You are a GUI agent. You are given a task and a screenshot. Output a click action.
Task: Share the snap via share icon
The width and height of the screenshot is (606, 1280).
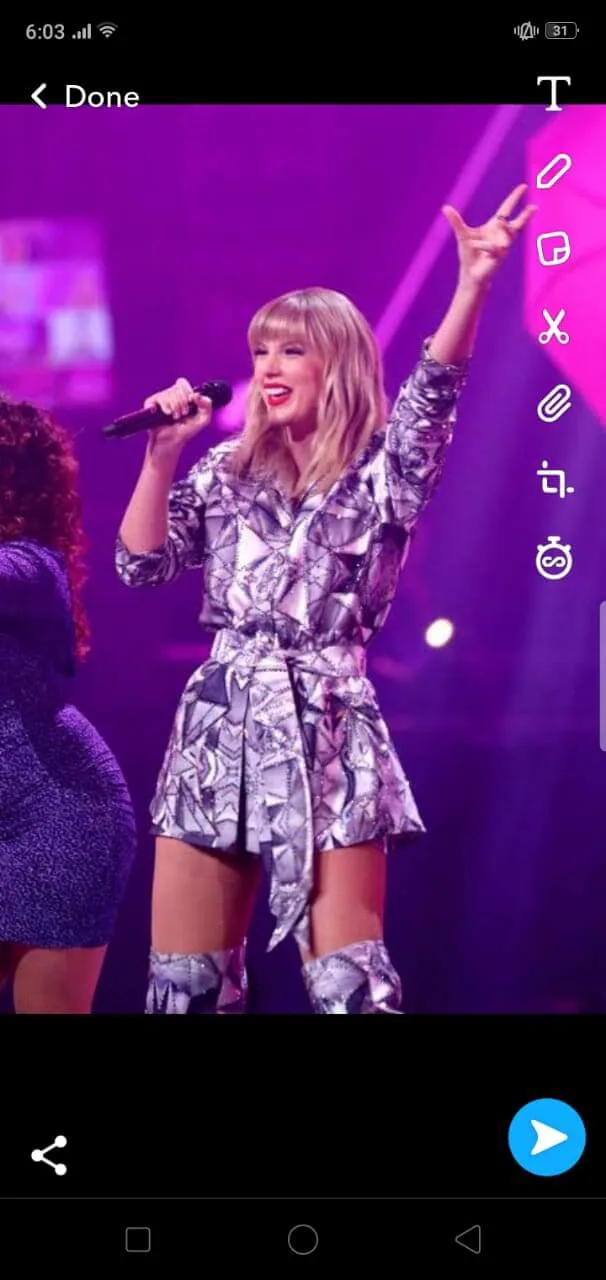(49, 1155)
